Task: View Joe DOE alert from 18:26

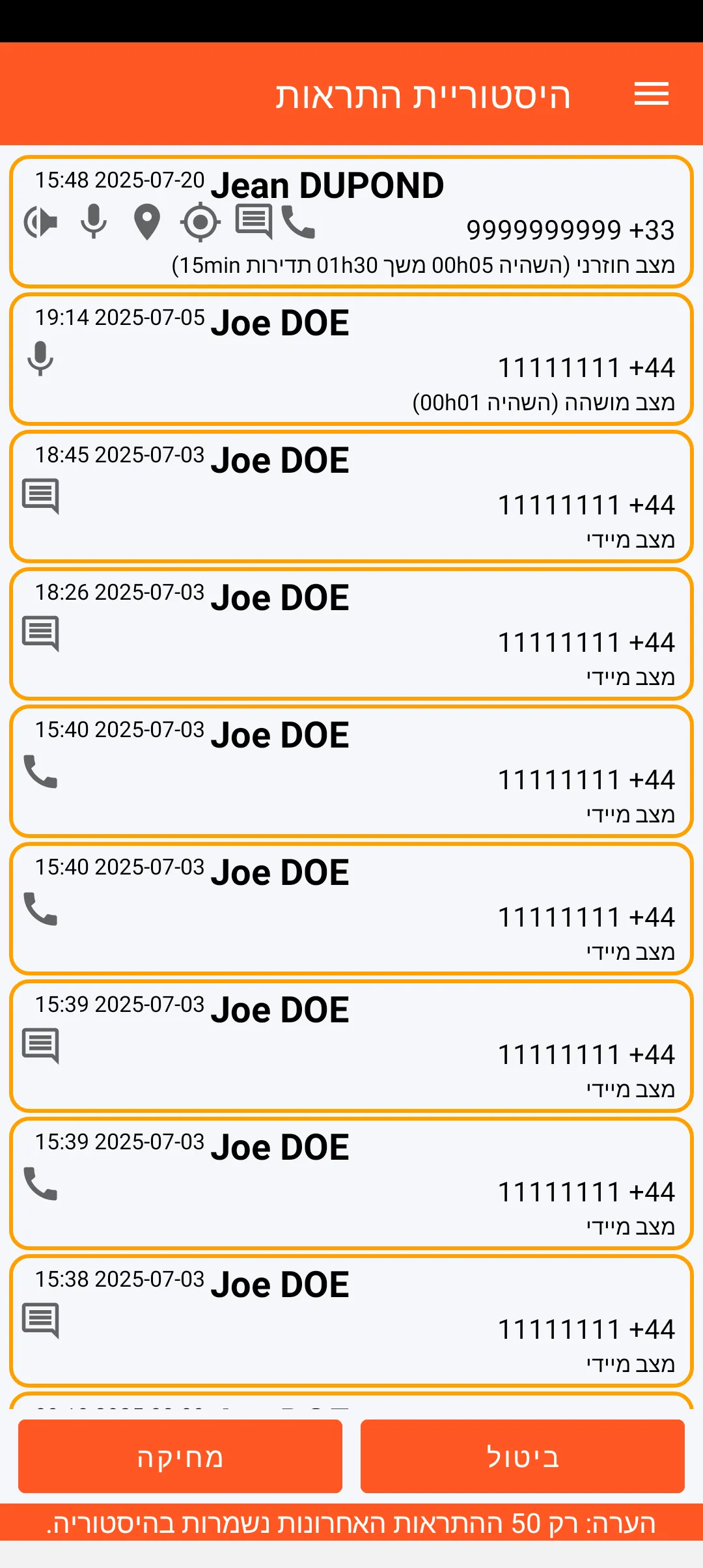Action: click(351, 634)
